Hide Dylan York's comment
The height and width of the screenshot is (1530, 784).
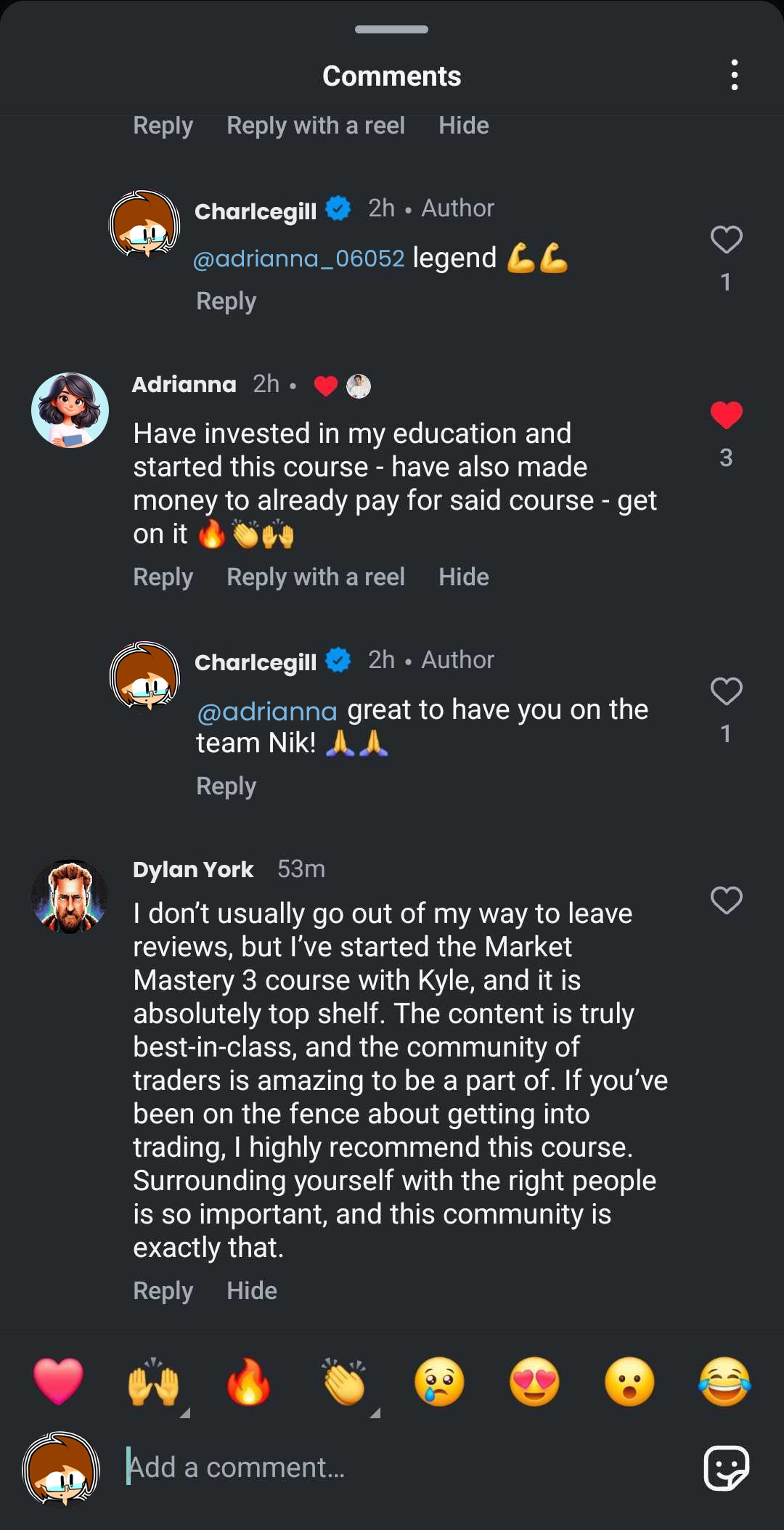[251, 1290]
